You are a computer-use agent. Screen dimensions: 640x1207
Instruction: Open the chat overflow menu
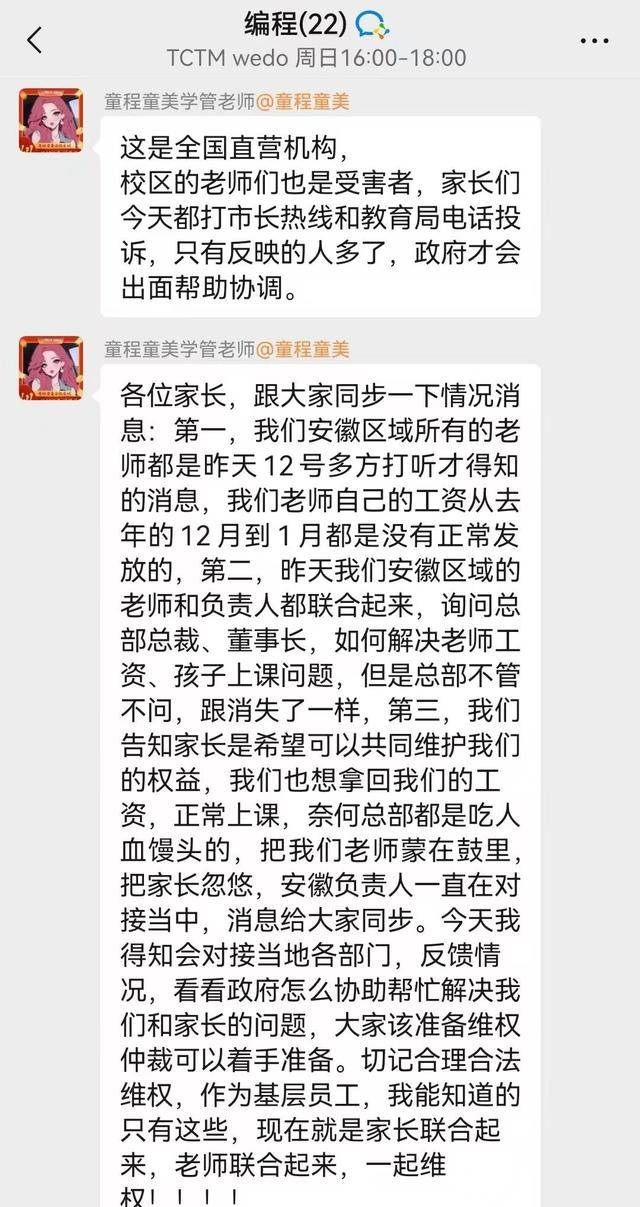(594, 41)
